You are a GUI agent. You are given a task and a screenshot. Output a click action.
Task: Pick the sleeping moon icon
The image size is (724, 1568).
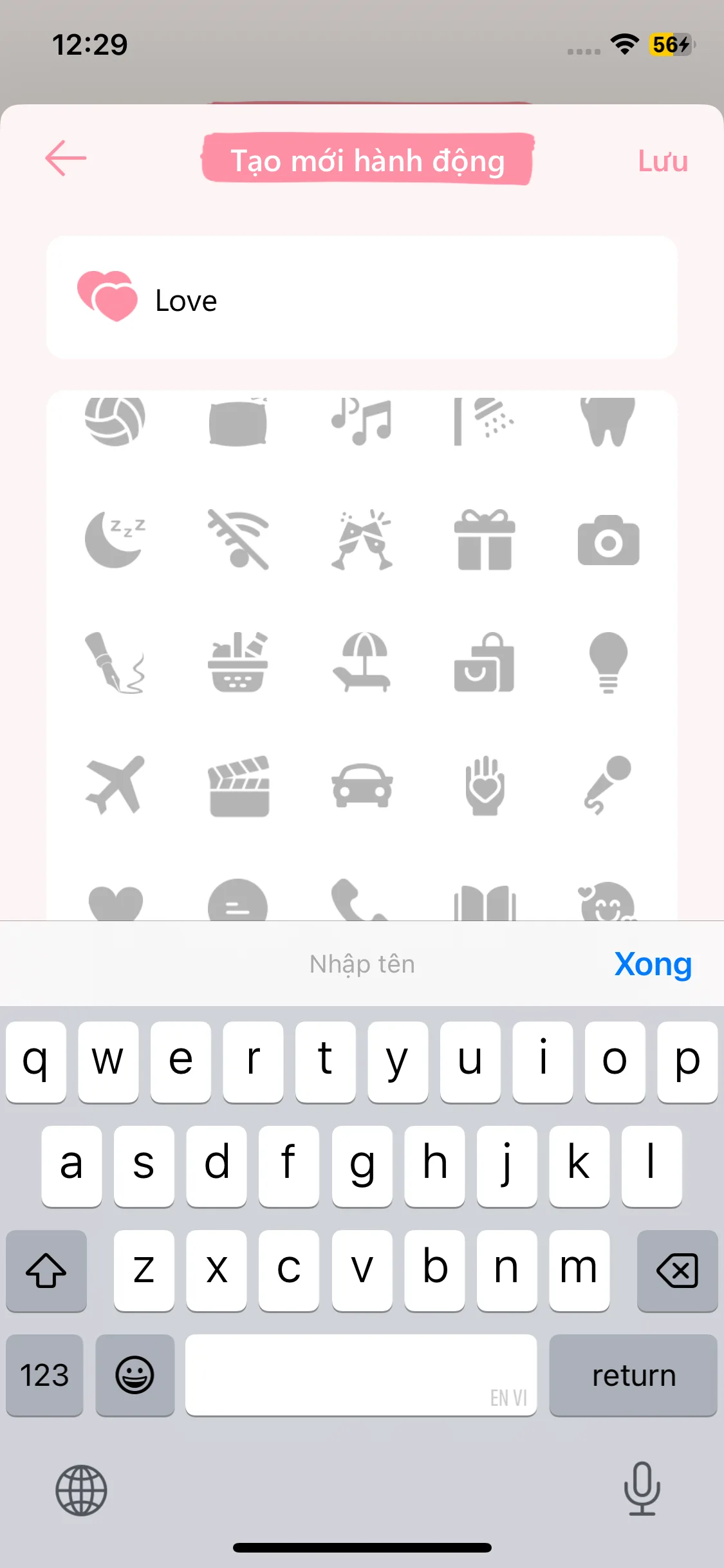click(x=115, y=541)
